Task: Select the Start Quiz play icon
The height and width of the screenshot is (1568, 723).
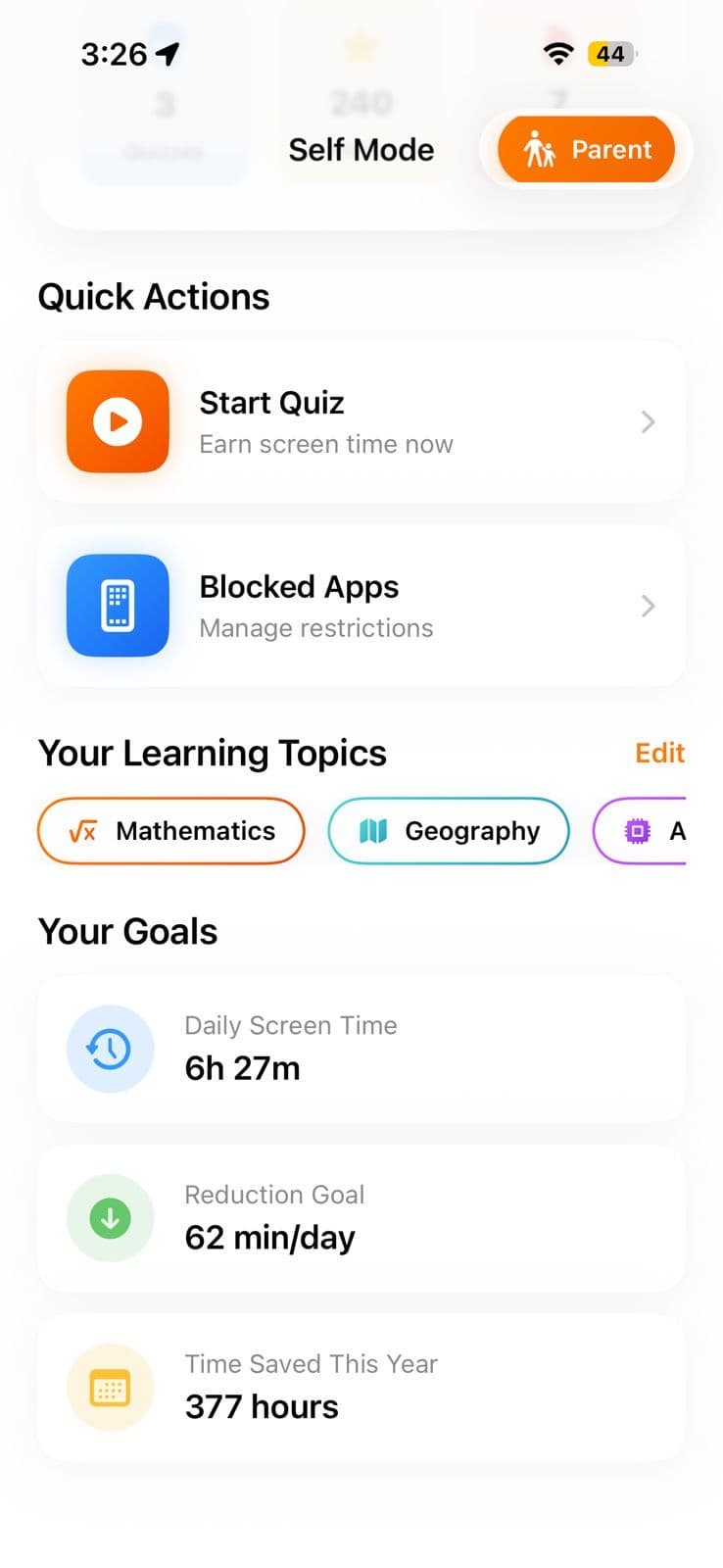Action: (x=117, y=422)
